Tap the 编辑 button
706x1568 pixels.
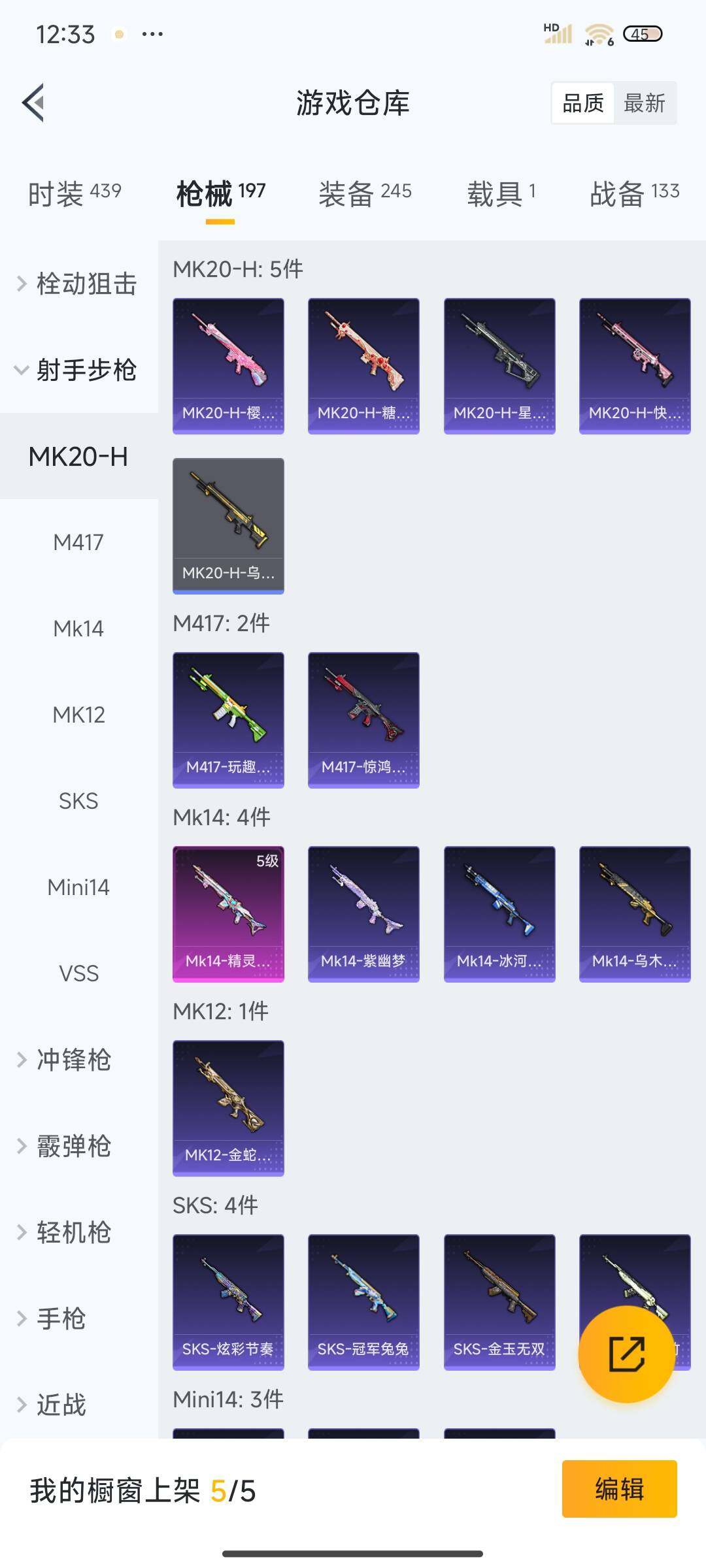tap(619, 1489)
